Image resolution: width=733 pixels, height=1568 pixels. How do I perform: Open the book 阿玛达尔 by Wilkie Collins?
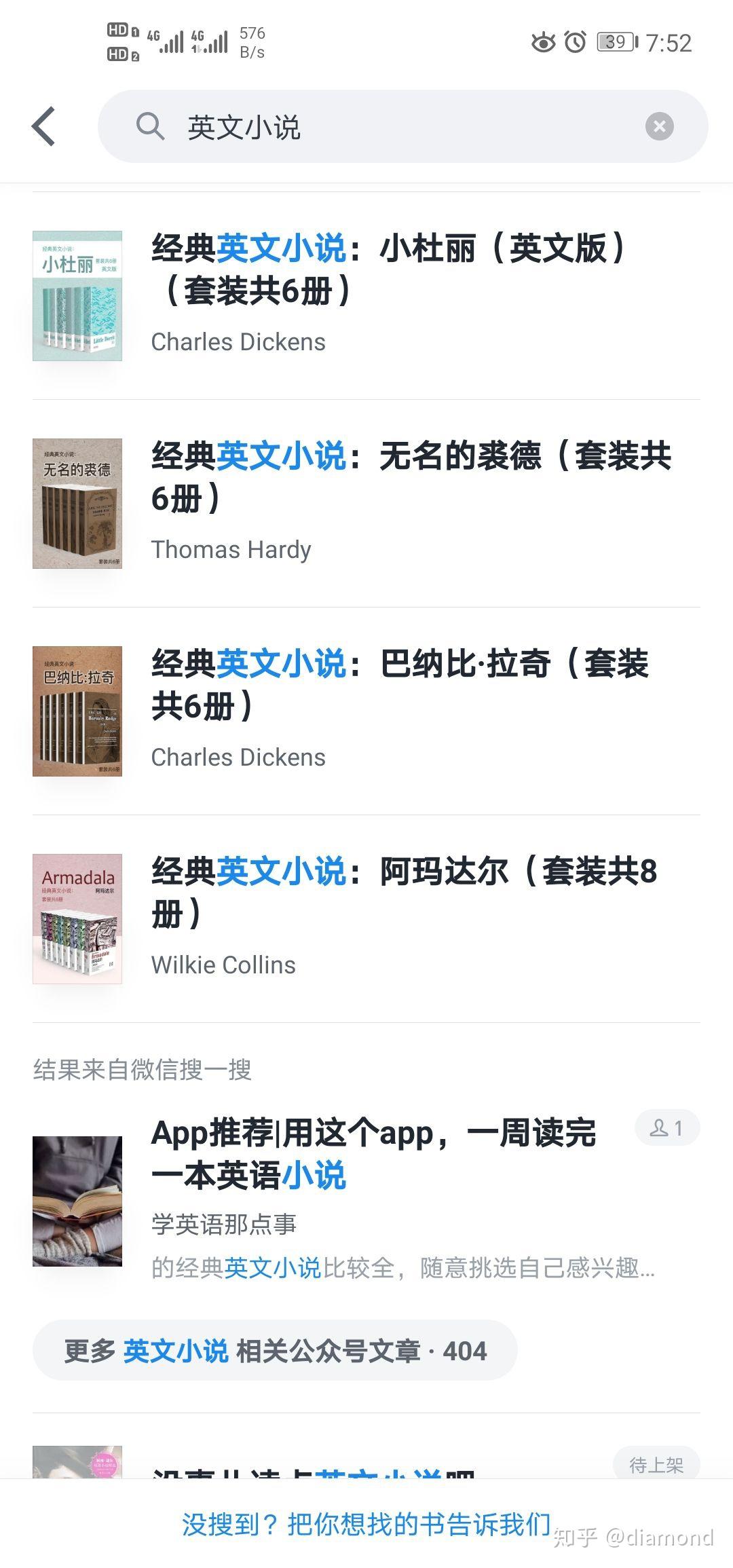click(366, 919)
